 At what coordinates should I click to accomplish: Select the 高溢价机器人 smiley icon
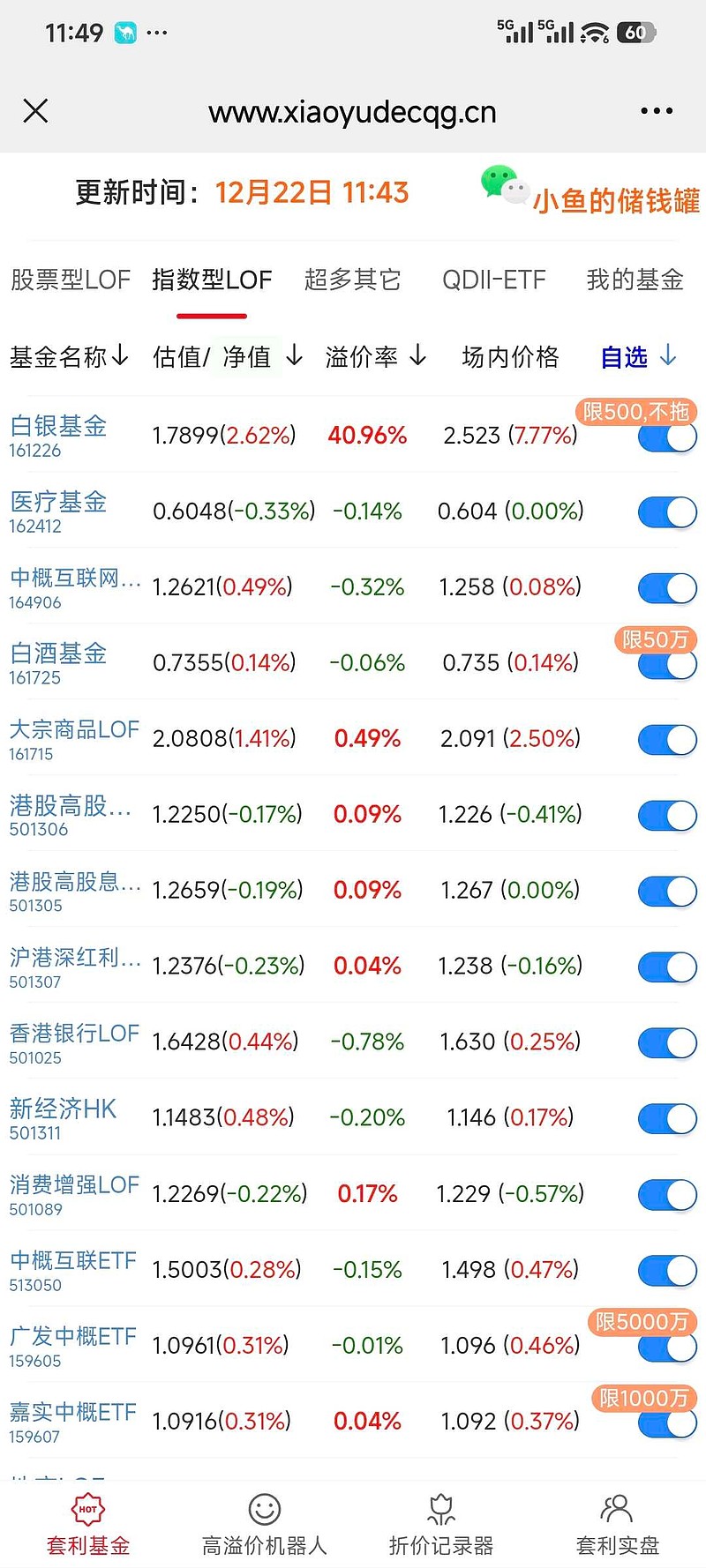point(264,1508)
